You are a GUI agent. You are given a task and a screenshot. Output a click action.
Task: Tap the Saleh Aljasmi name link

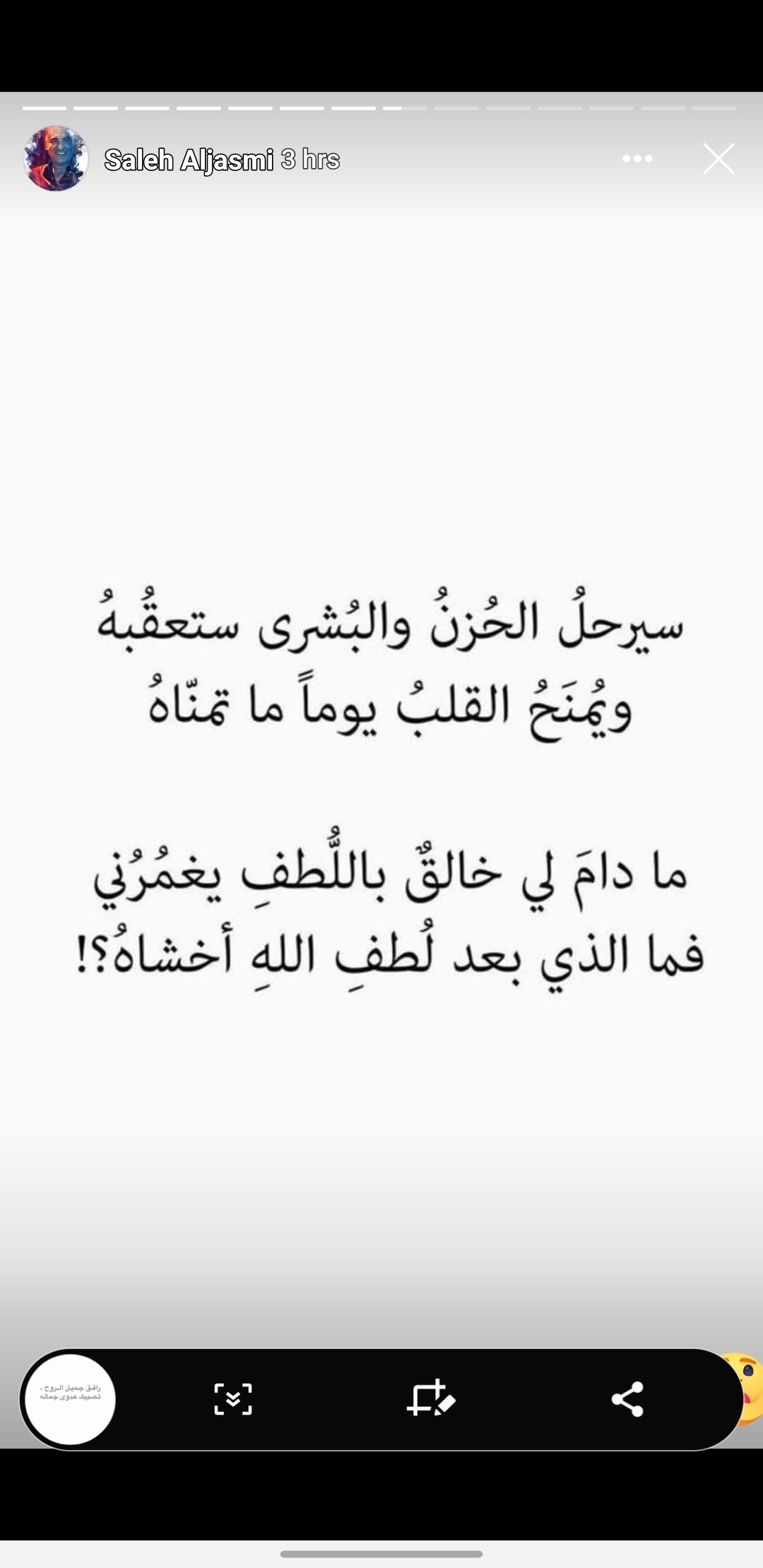click(x=189, y=160)
